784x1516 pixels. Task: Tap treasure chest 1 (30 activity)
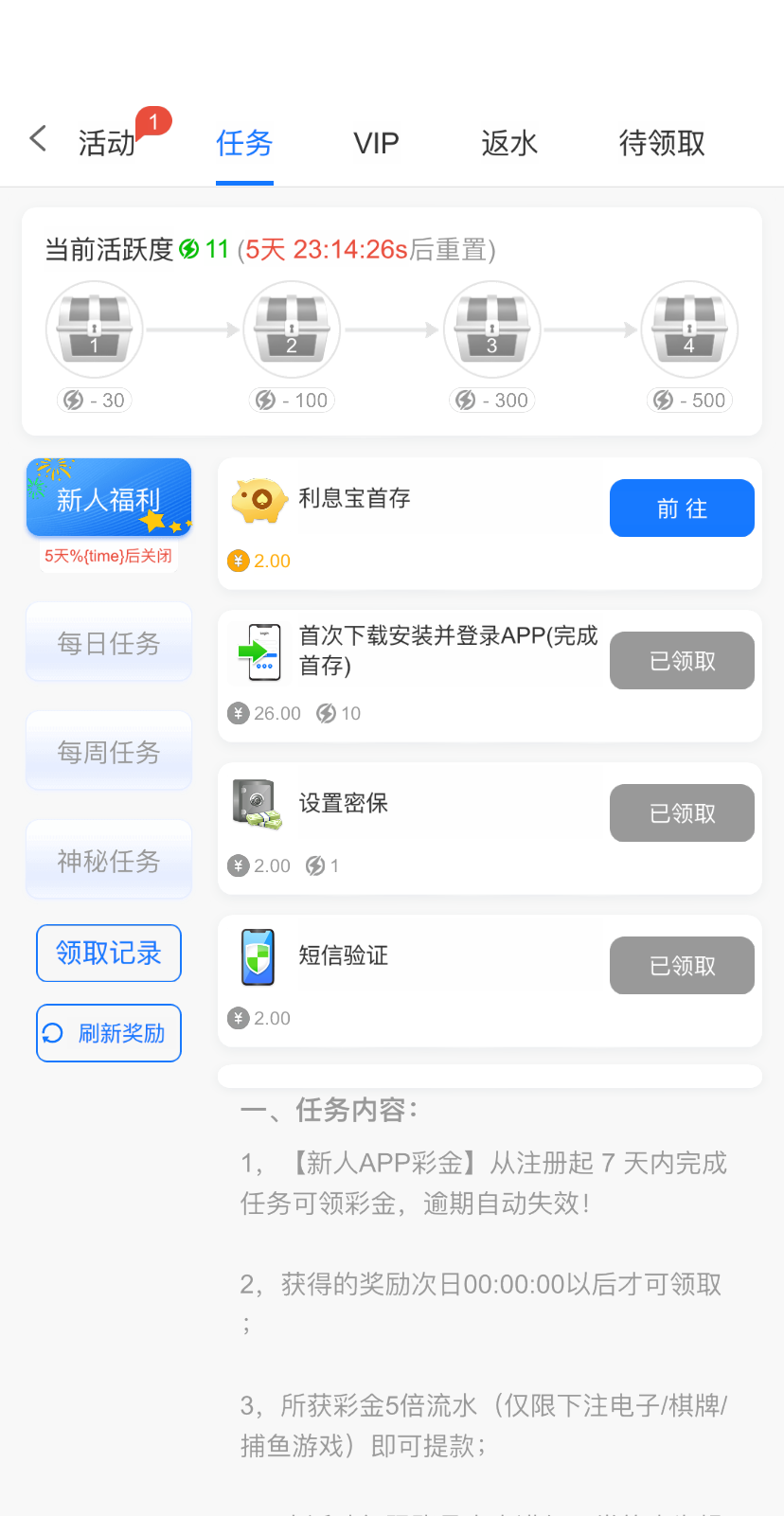pos(95,329)
